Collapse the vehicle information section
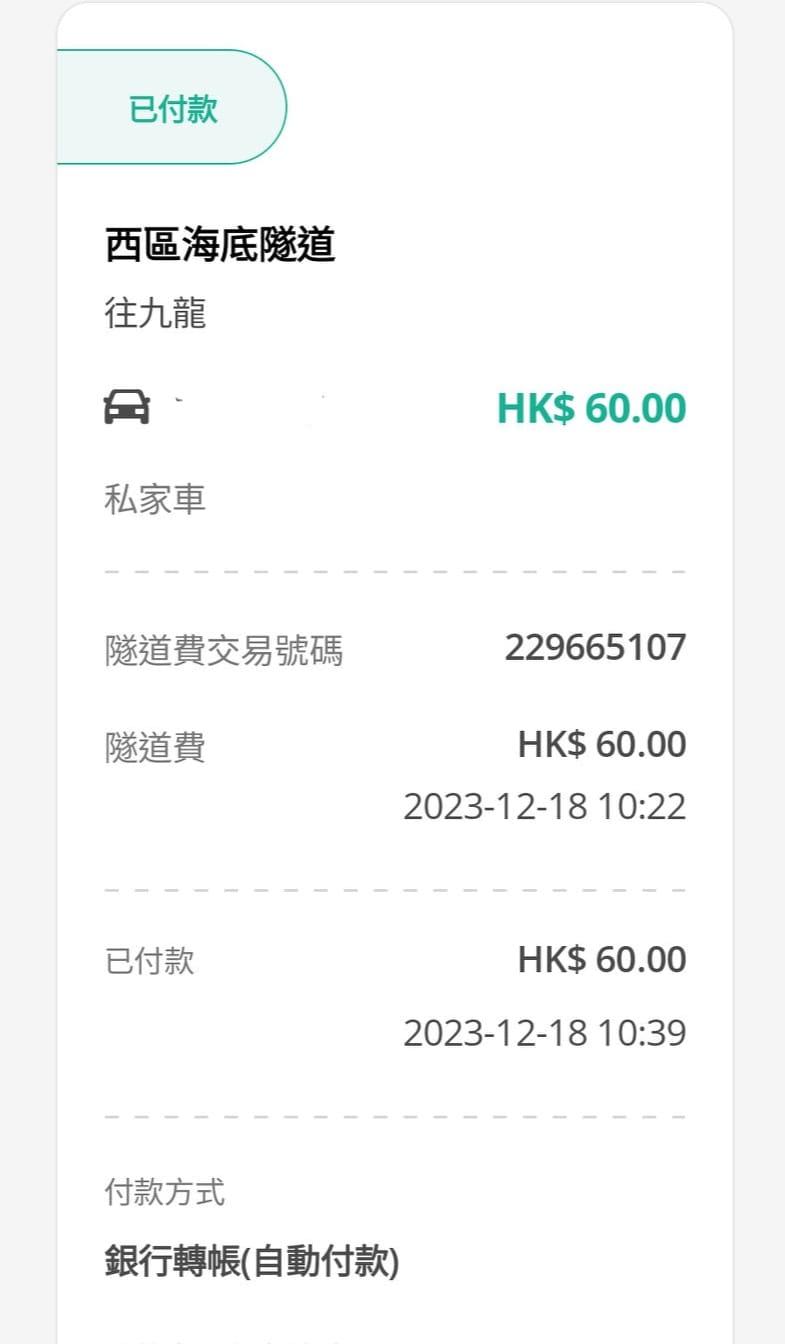This screenshot has width=785, height=1344. tap(395, 450)
